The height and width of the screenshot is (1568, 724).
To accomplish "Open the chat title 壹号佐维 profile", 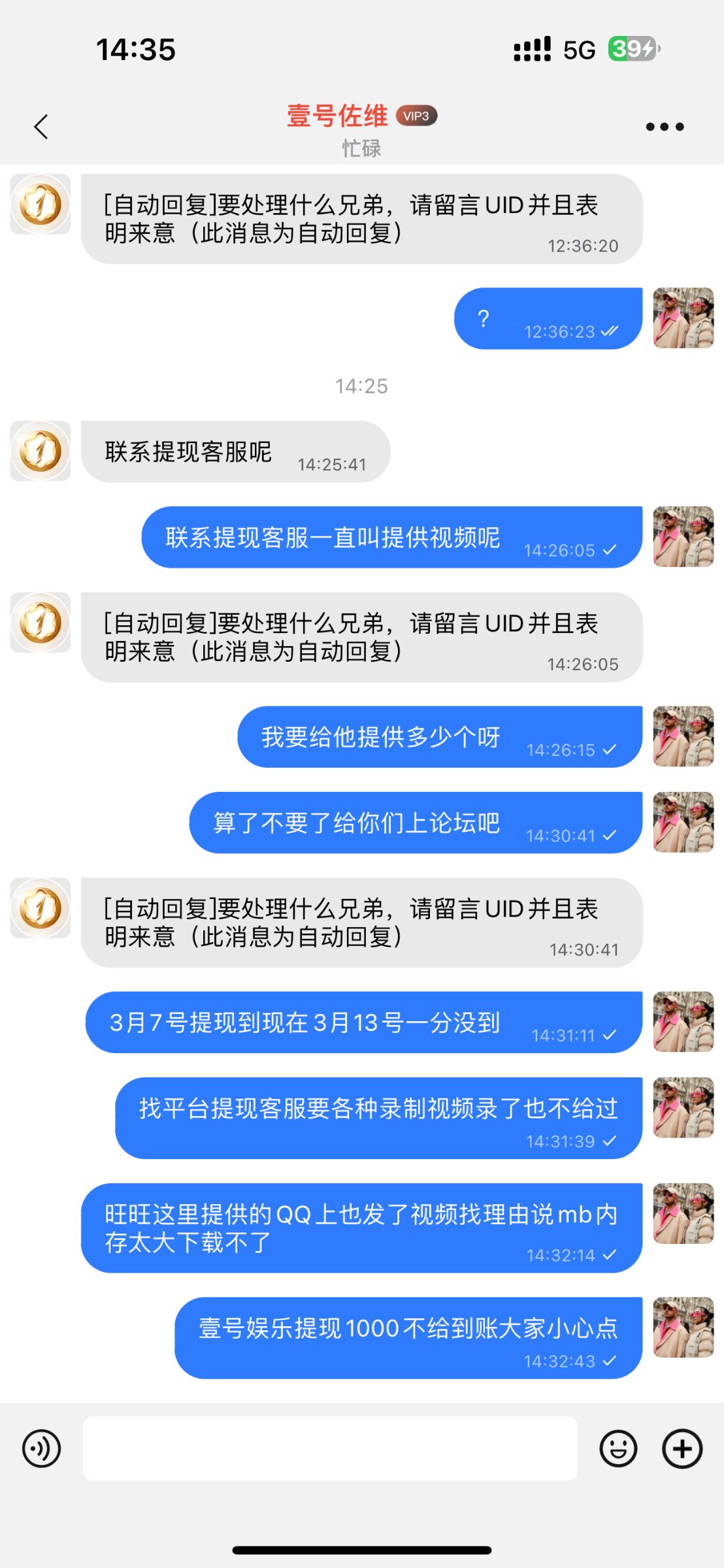I will [x=338, y=116].
